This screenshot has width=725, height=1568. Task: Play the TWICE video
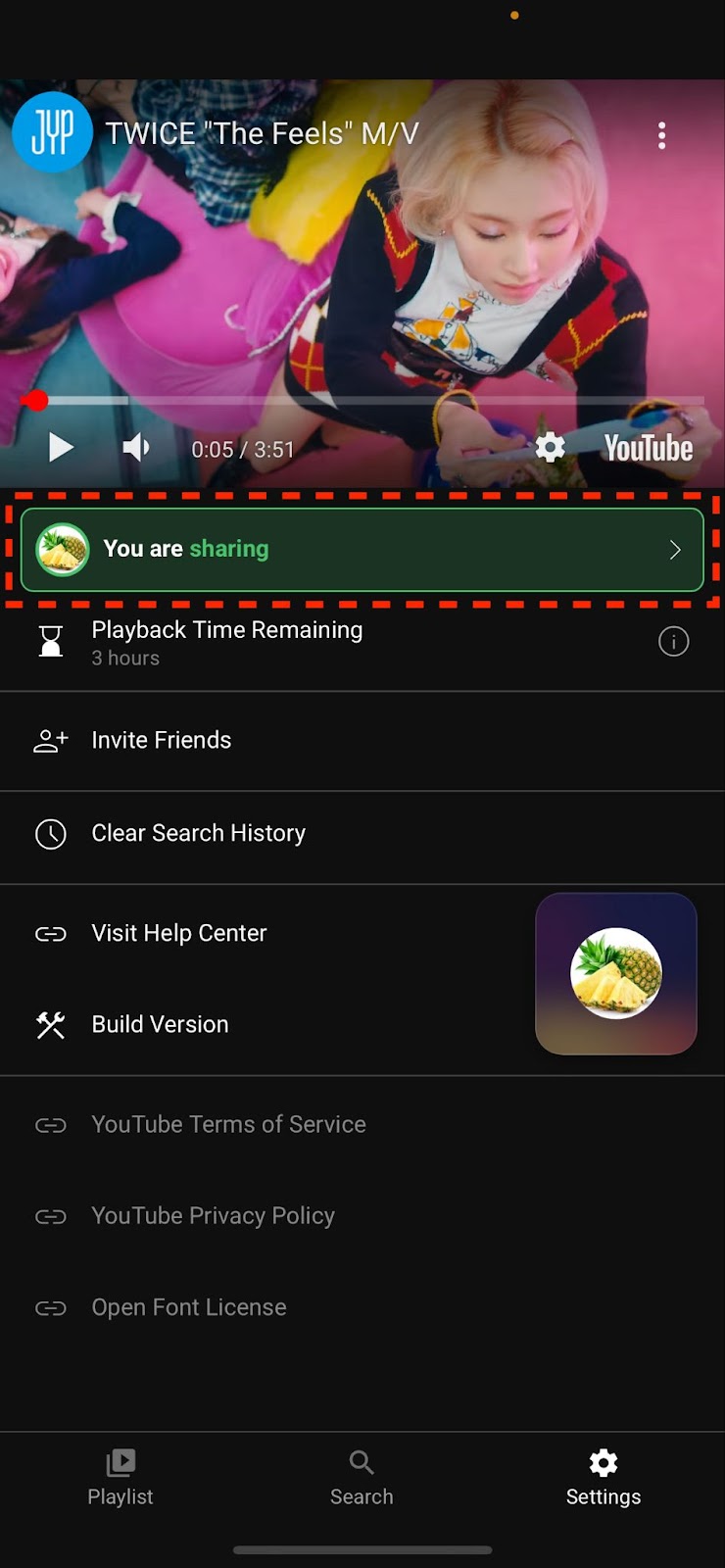[61, 448]
